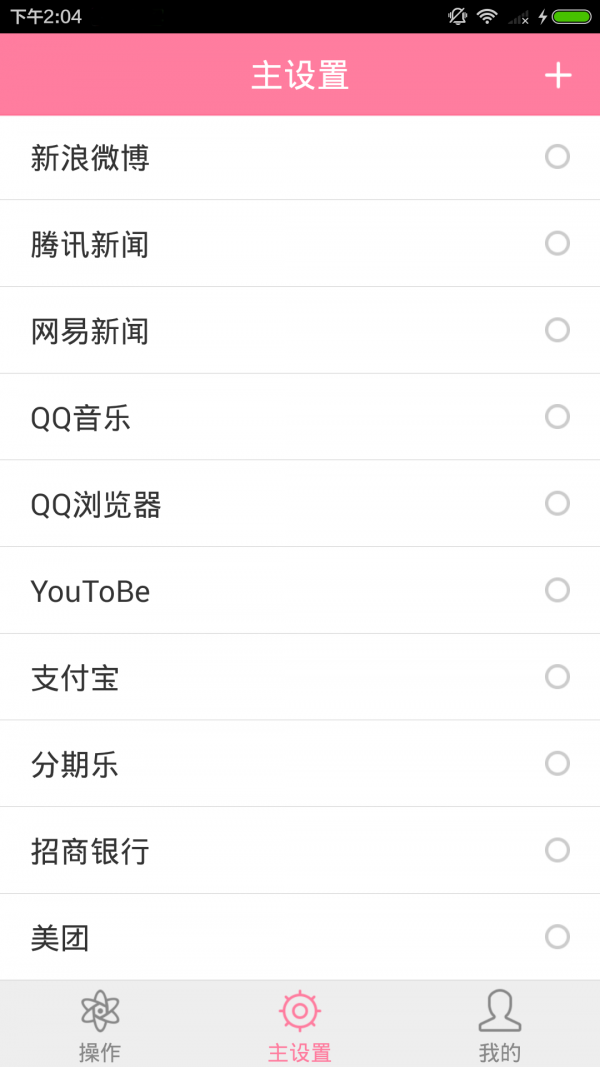Pick the 招商银行 radio button
The height and width of the screenshot is (1067, 600).
[x=557, y=850]
